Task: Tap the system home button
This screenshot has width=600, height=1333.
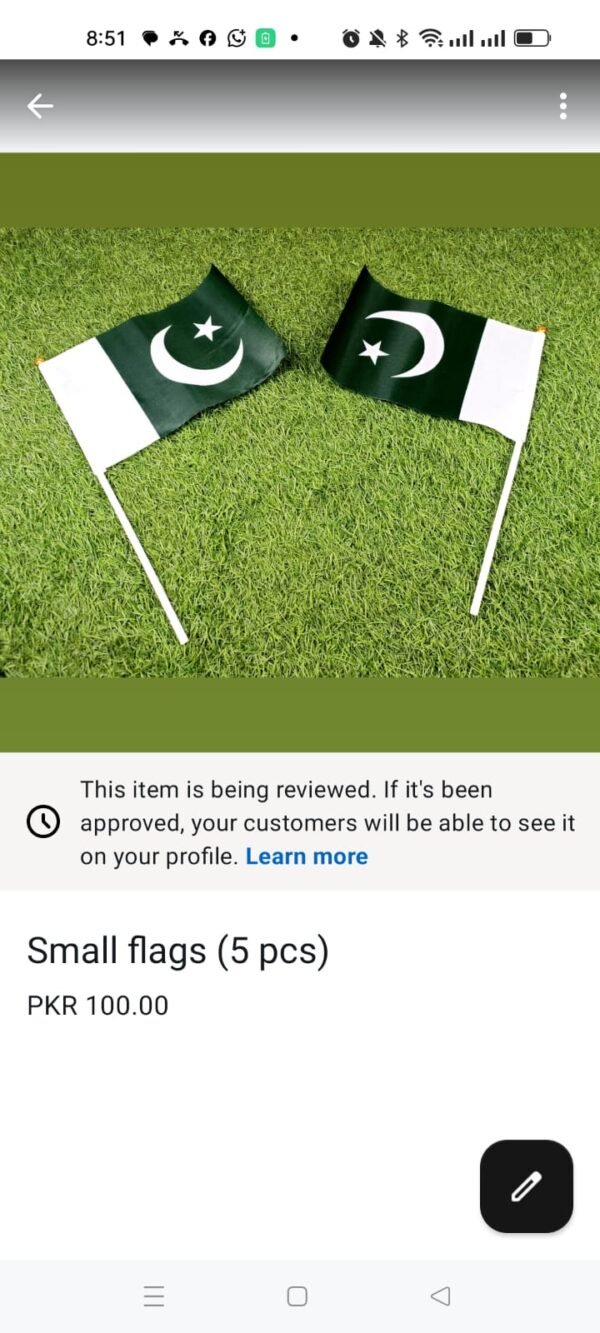Action: [297, 1297]
